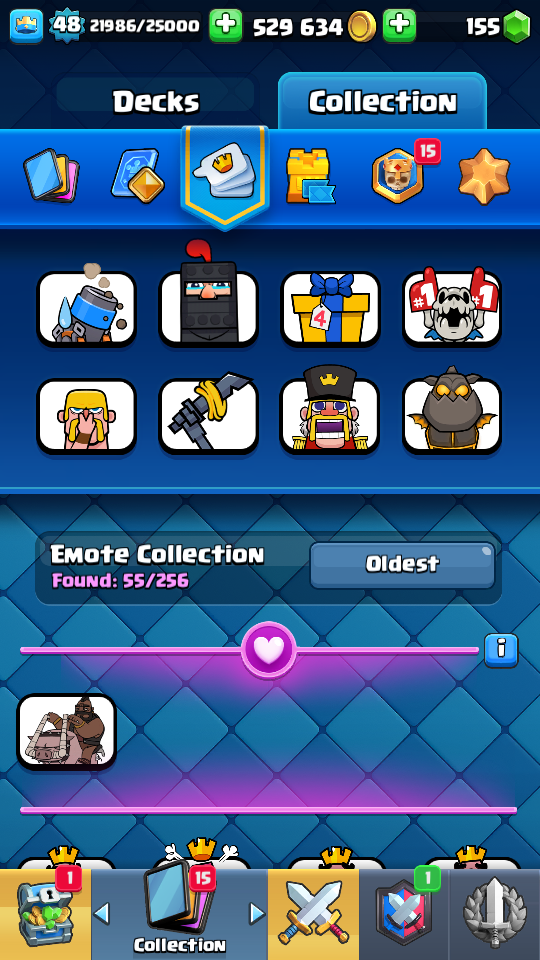Image resolution: width=540 pixels, height=960 pixels.
Task: Select the gift box emote in the deck
Action: (x=331, y=309)
